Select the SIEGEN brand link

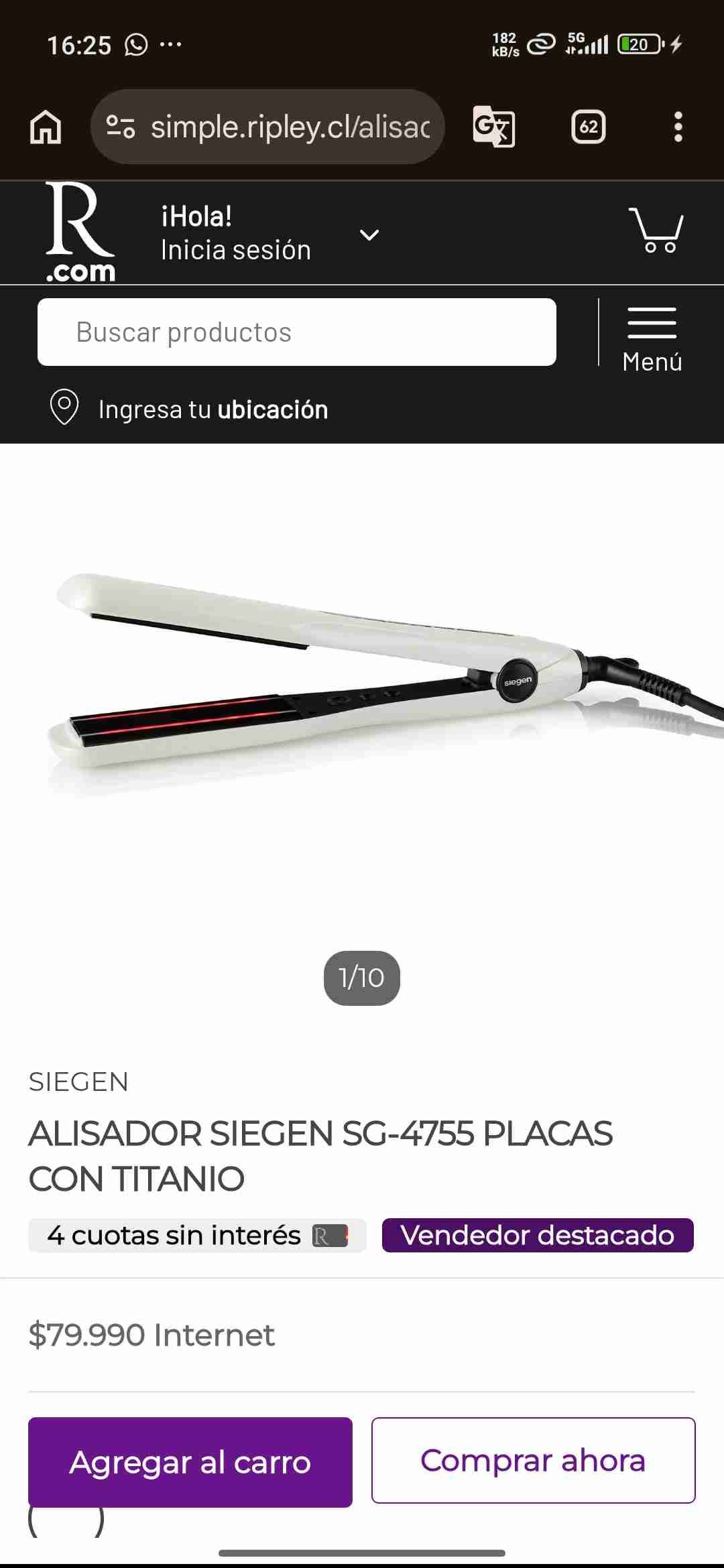click(x=78, y=1082)
